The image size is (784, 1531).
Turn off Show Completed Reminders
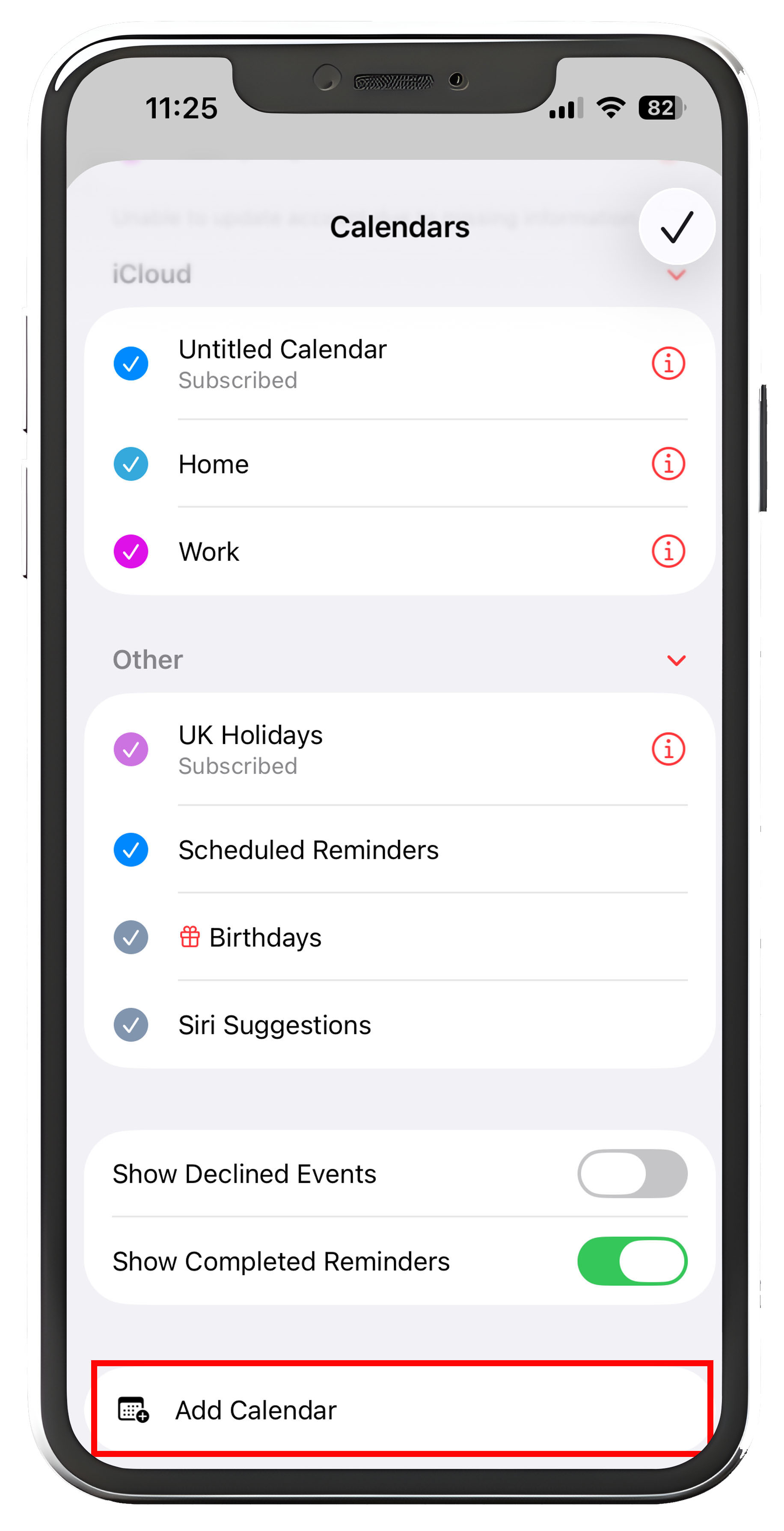(x=631, y=1260)
